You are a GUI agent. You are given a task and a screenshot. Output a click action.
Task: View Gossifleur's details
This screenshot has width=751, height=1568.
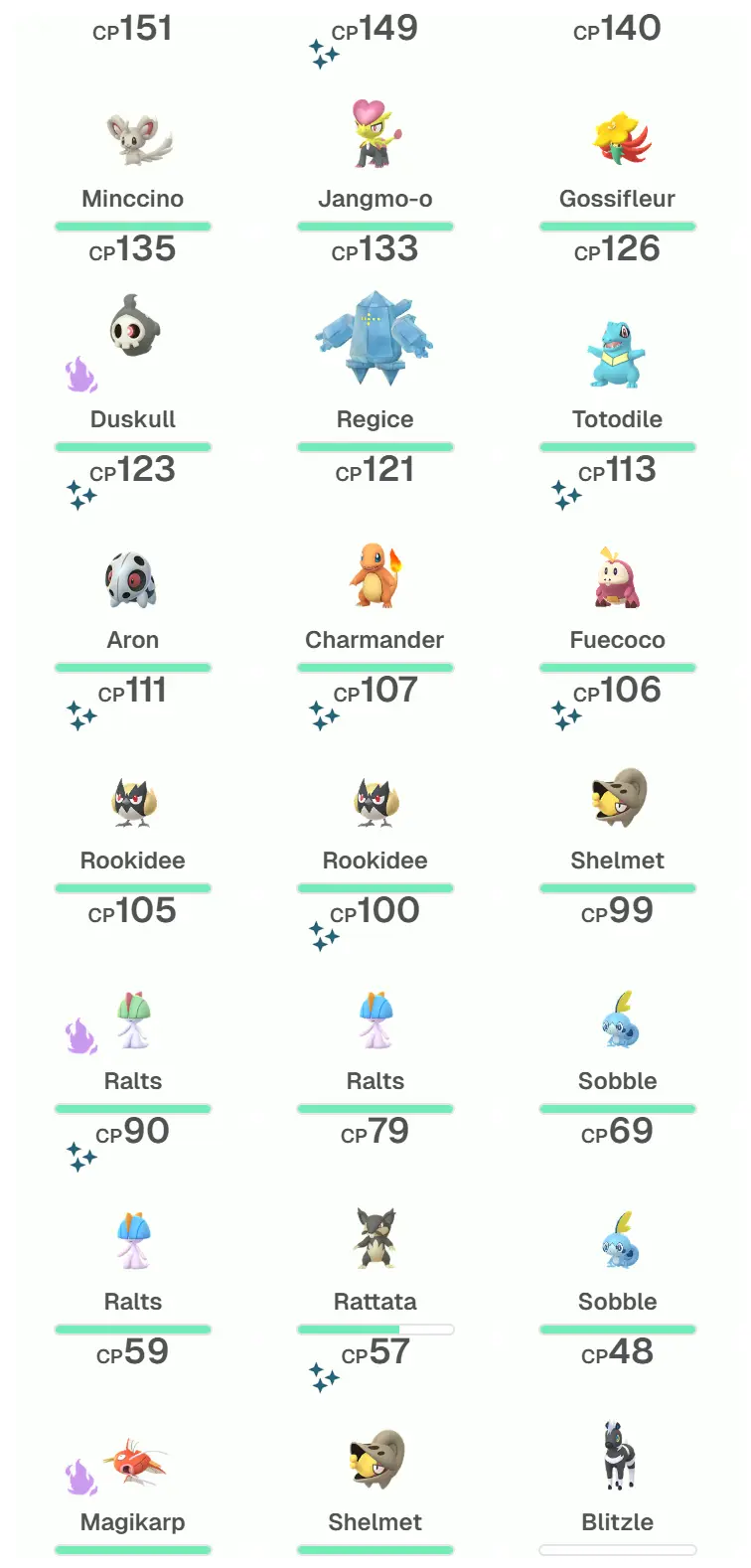pyautogui.click(x=618, y=139)
